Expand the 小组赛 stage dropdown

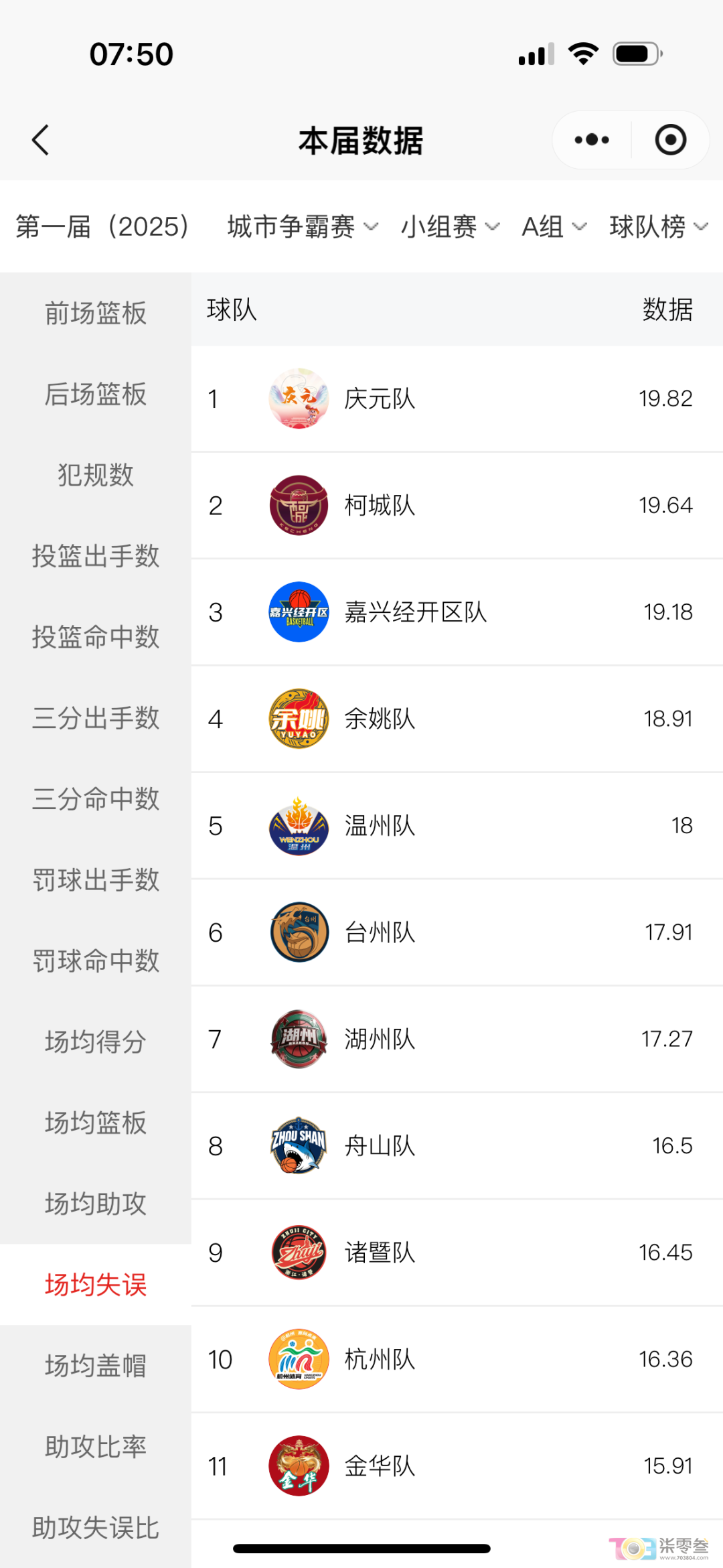(x=450, y=226)
